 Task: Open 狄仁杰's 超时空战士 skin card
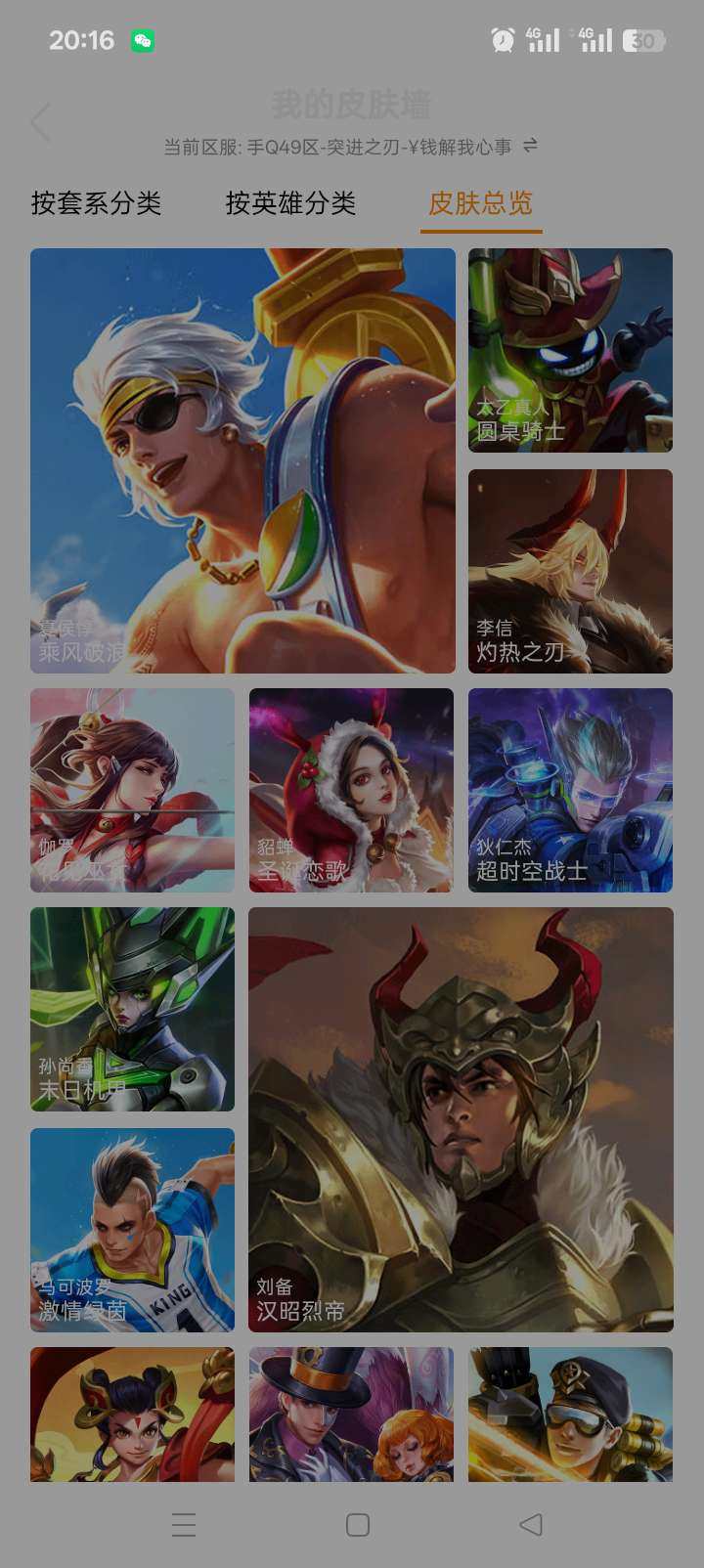pyautogui.click(x=571, y=790)
